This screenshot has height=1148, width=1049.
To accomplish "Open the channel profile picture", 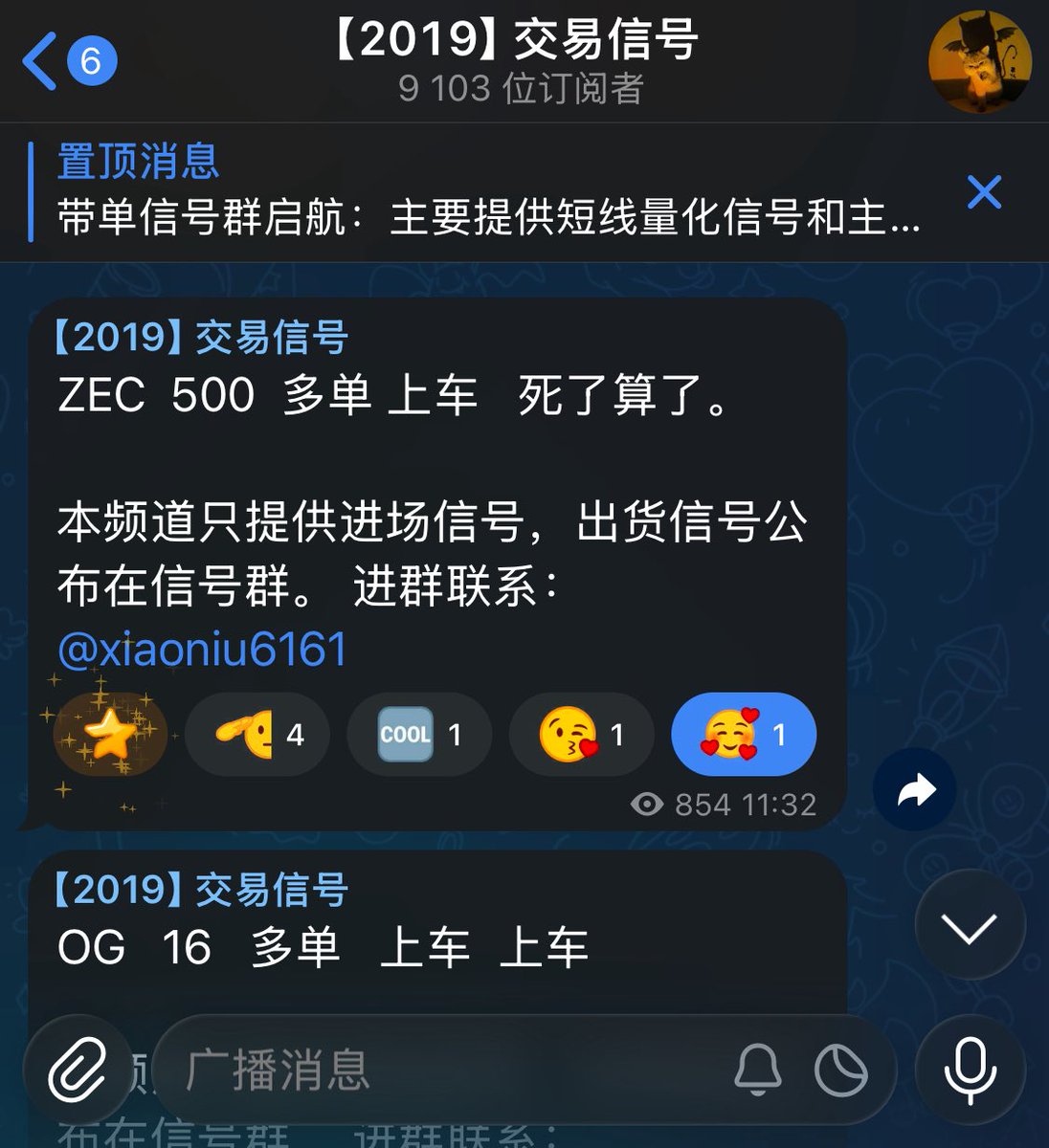I will tap(979, 61).
